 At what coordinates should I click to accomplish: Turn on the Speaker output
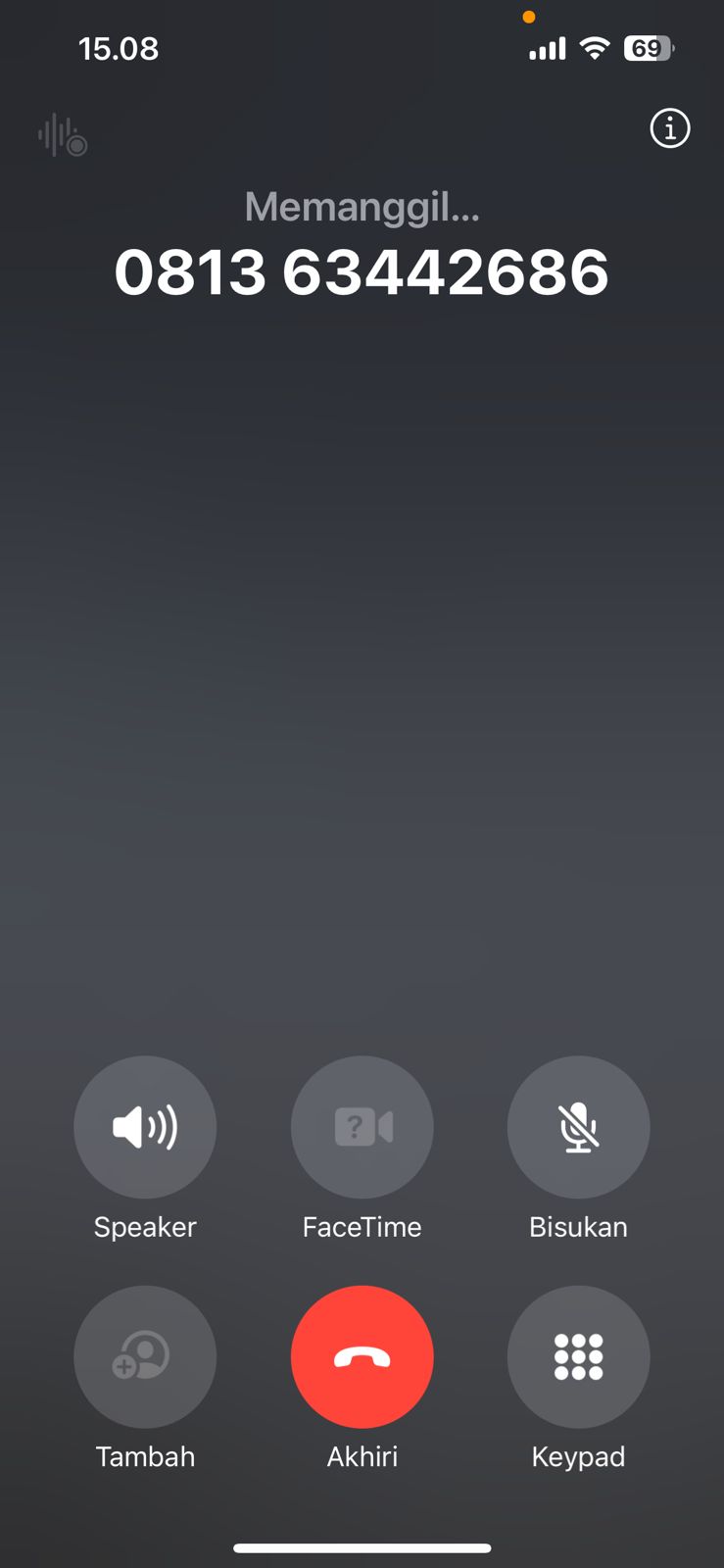(145, 1127)
